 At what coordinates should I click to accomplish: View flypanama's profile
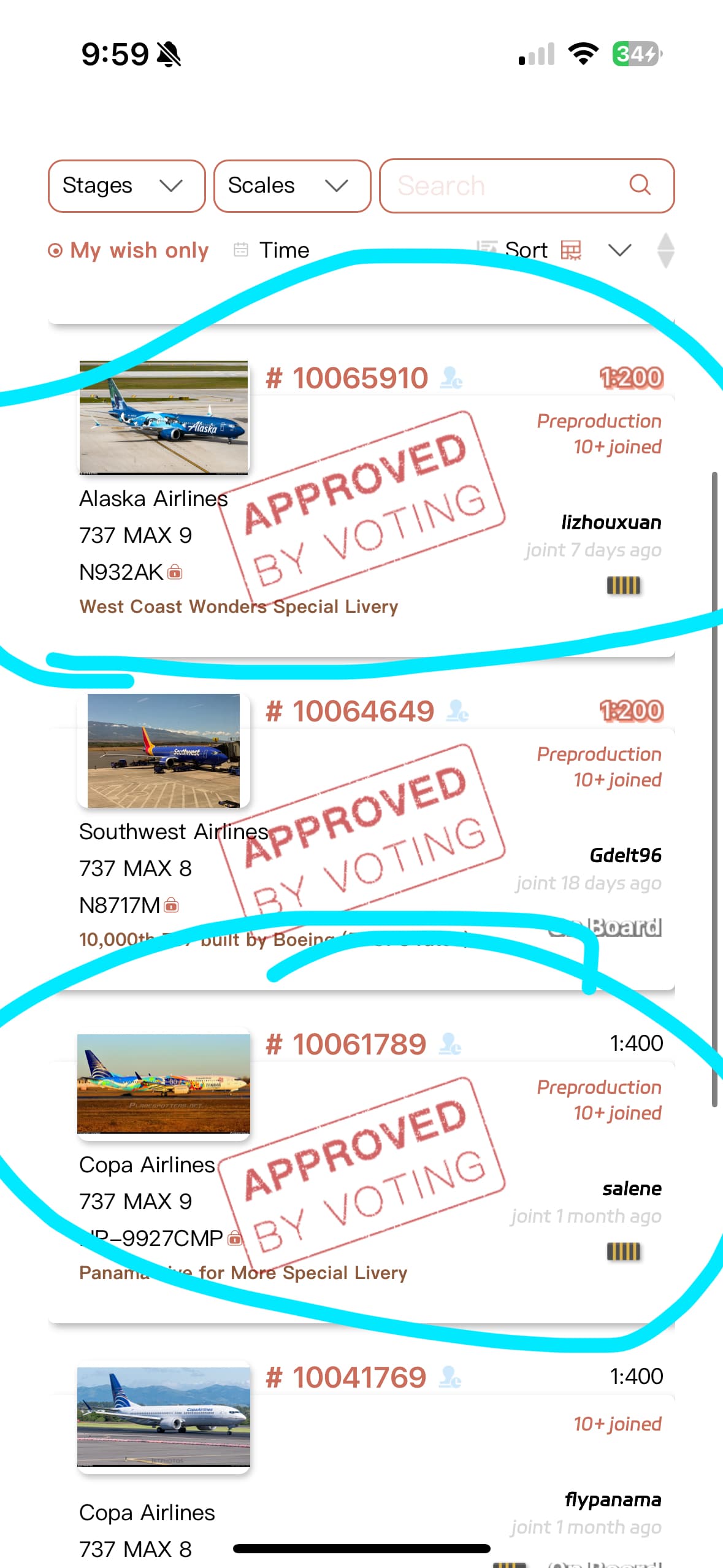coord(613,1499)
